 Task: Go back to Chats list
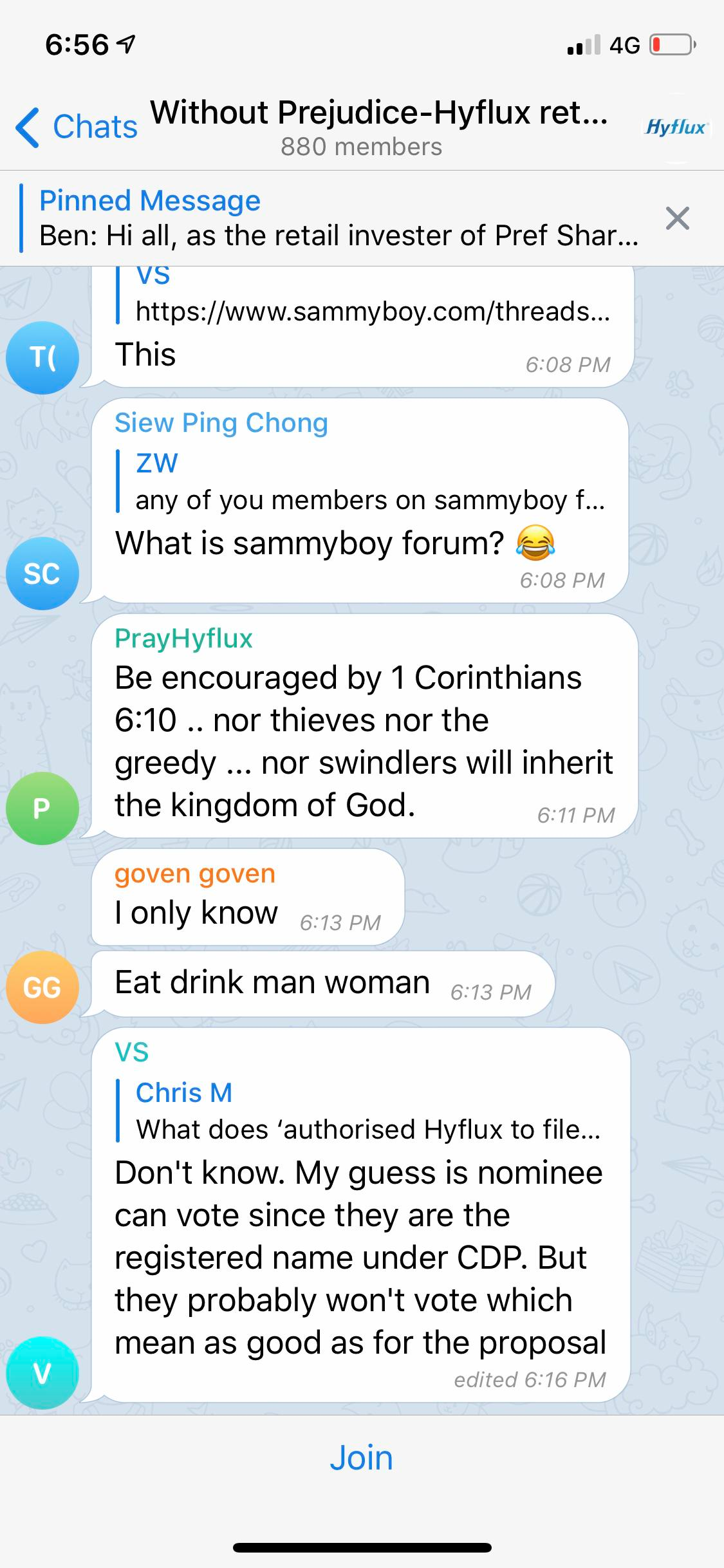pyautogui.click(x=76, y=127)
